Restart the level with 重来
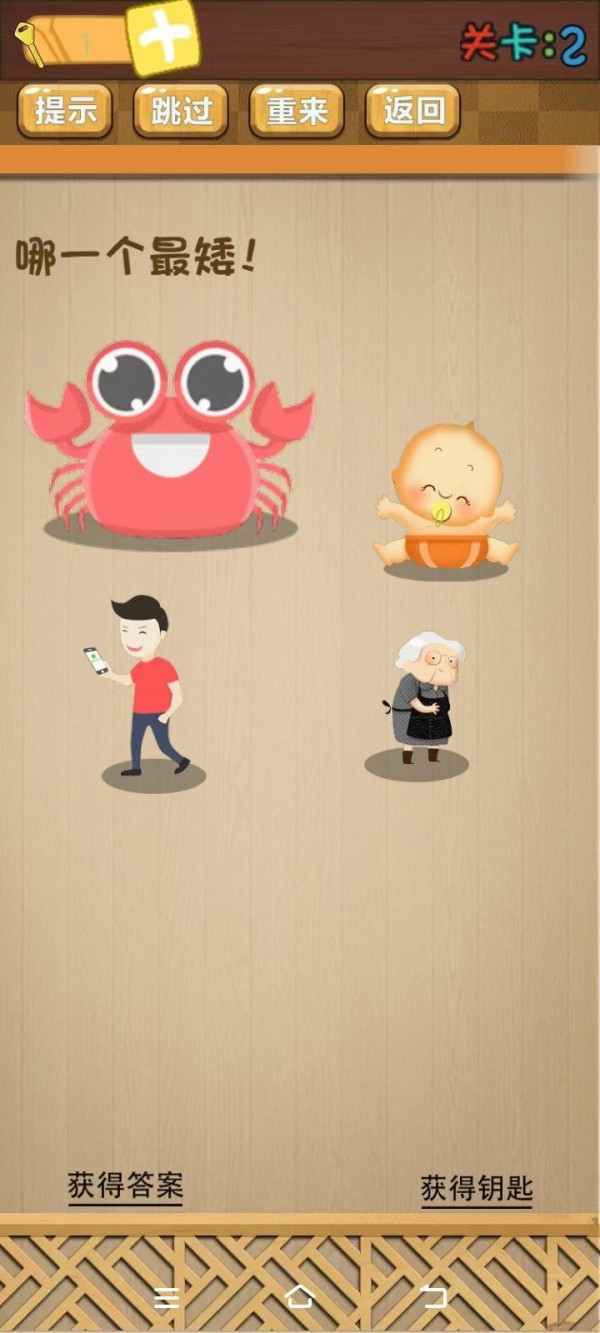600x1333 pixels. tap(296, 110)
